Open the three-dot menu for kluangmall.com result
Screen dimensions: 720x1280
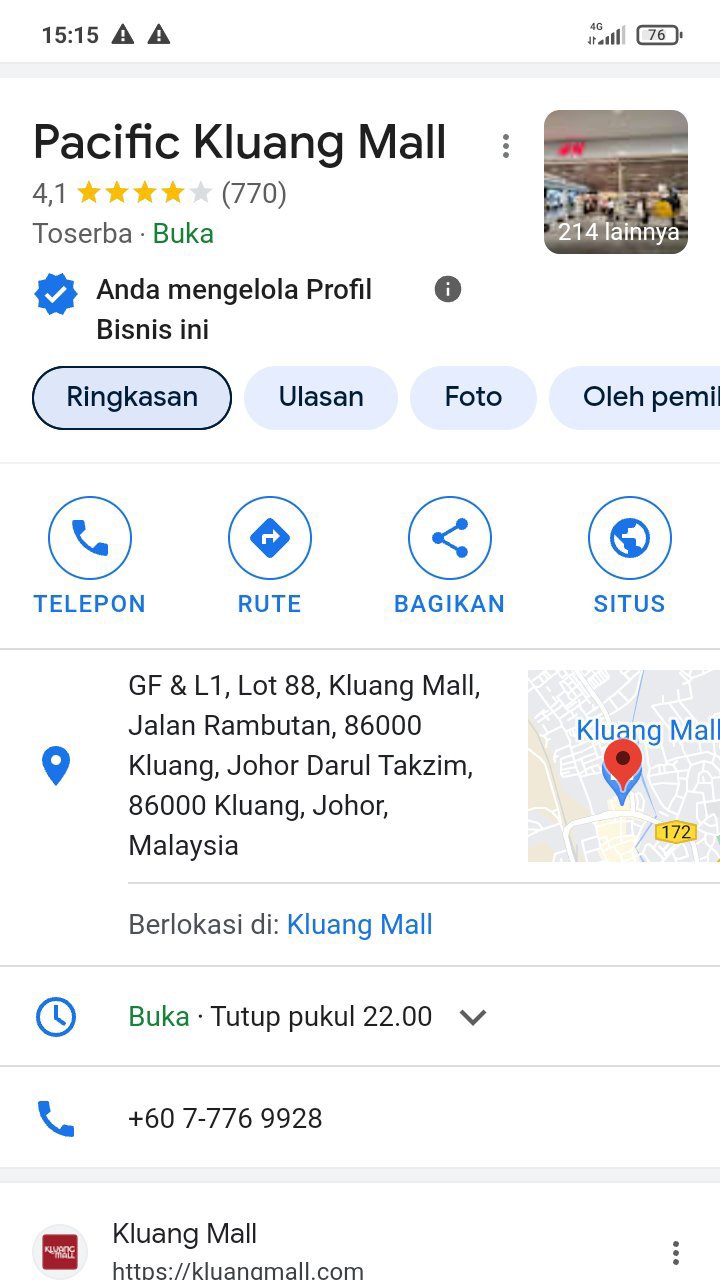[x=676, y=1252]
